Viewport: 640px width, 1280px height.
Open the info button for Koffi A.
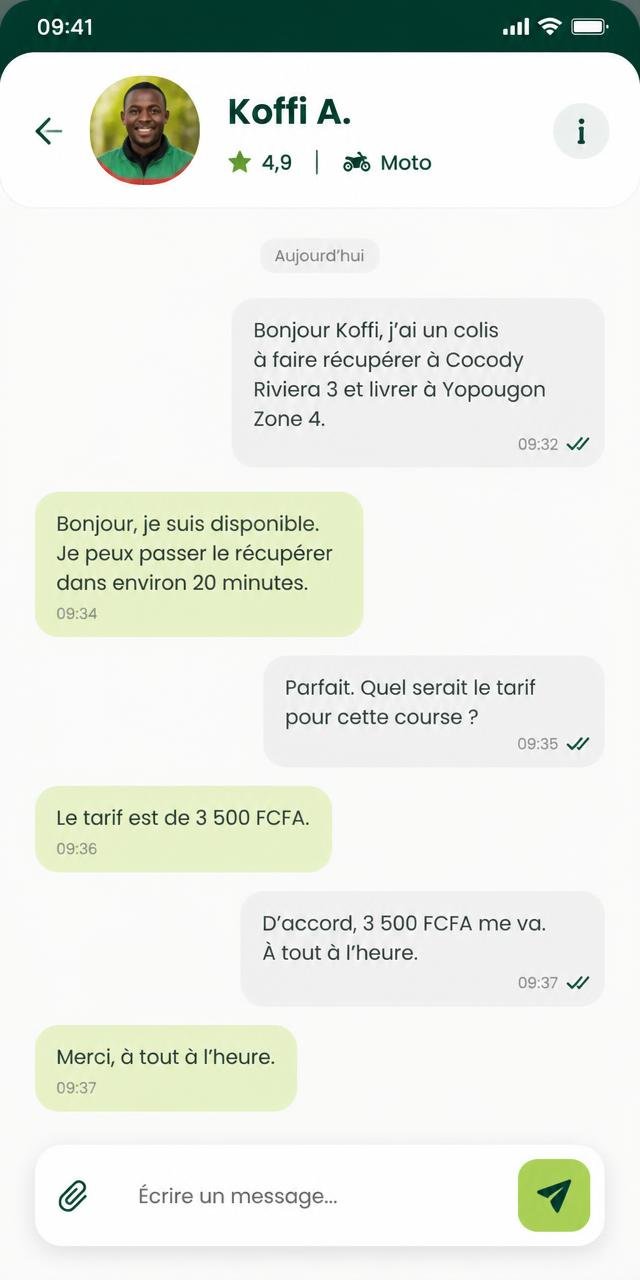pyautogui.click(x=581, y=131)
